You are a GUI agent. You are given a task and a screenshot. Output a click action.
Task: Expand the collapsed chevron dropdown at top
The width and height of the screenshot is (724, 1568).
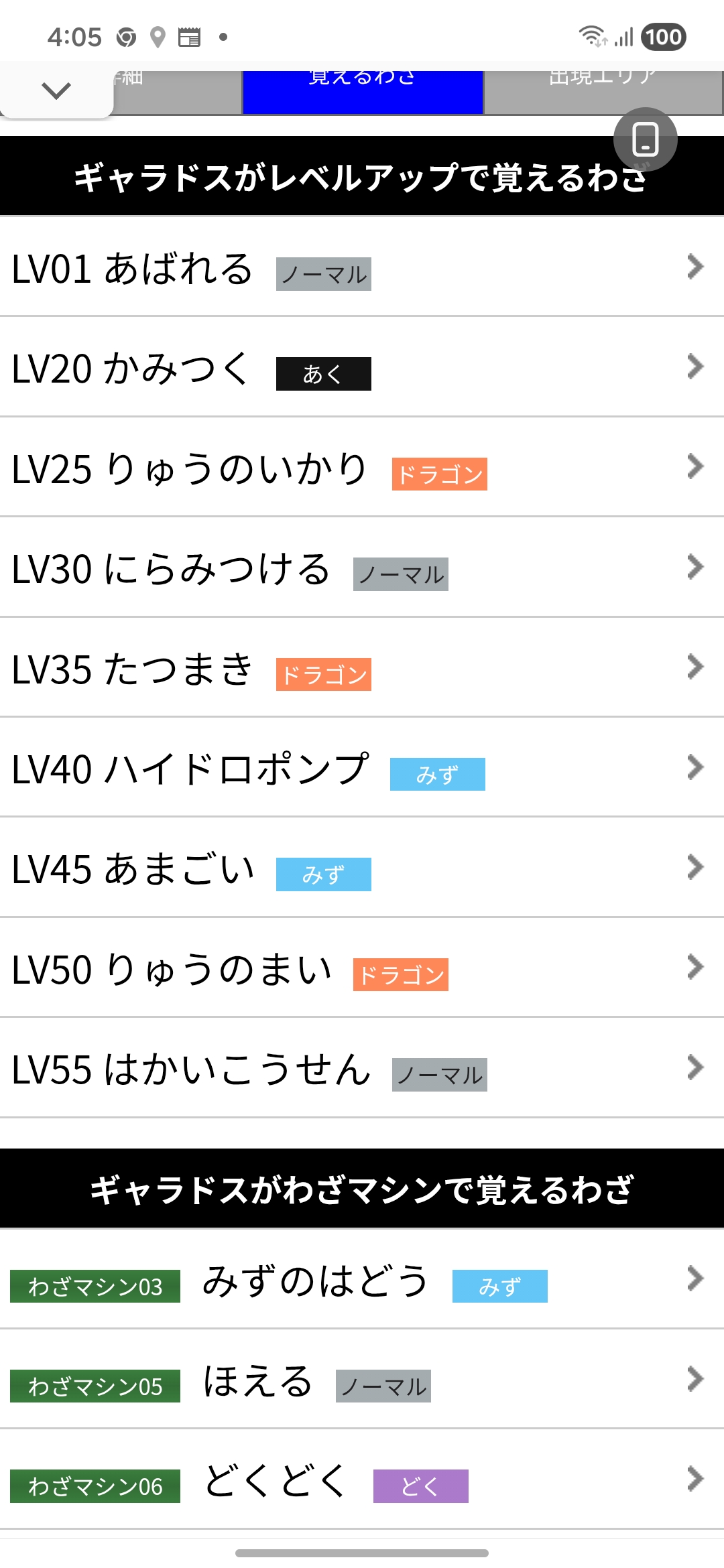click(56, 90)
